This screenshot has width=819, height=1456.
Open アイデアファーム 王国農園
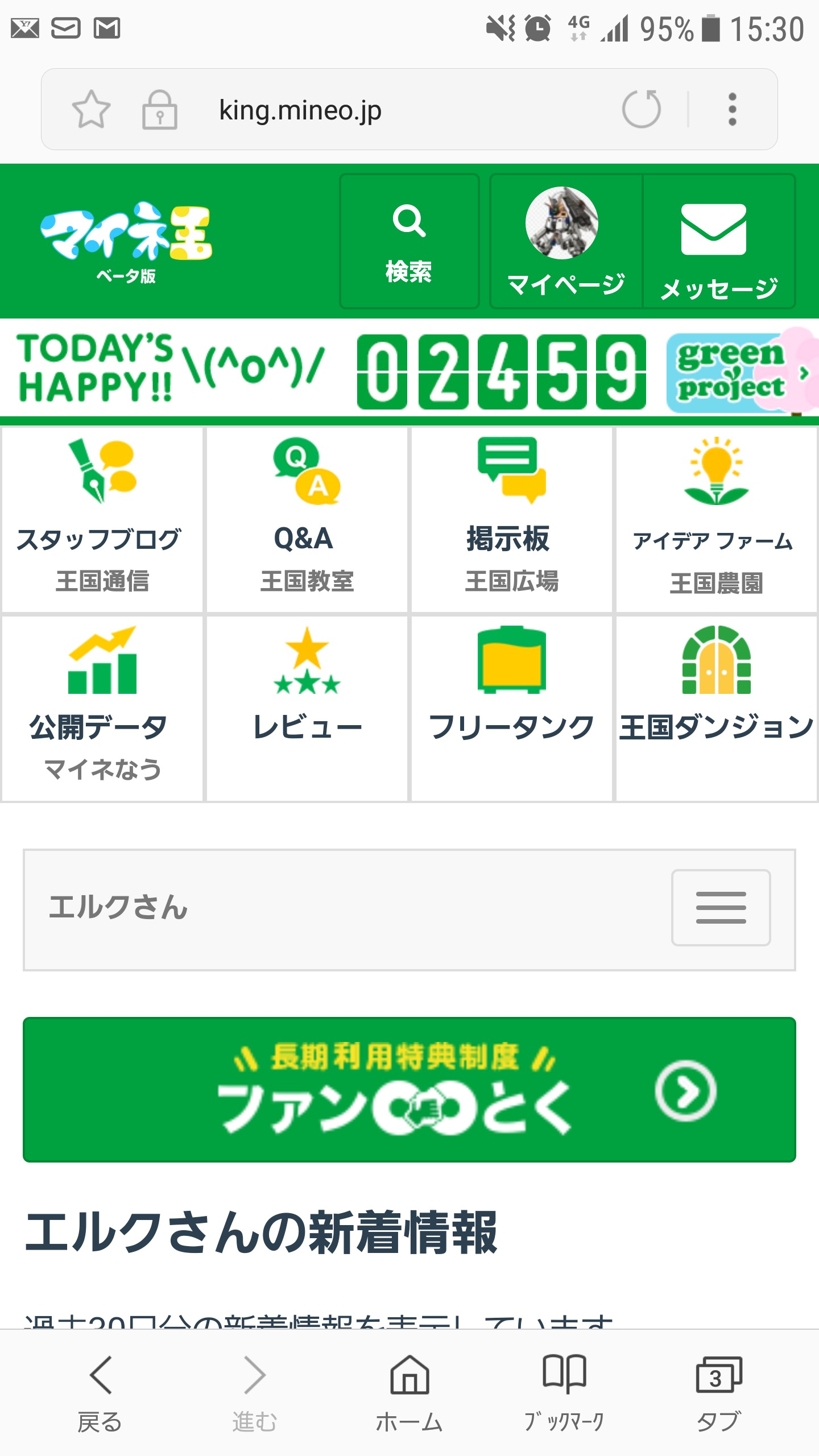tap(716, 520)
